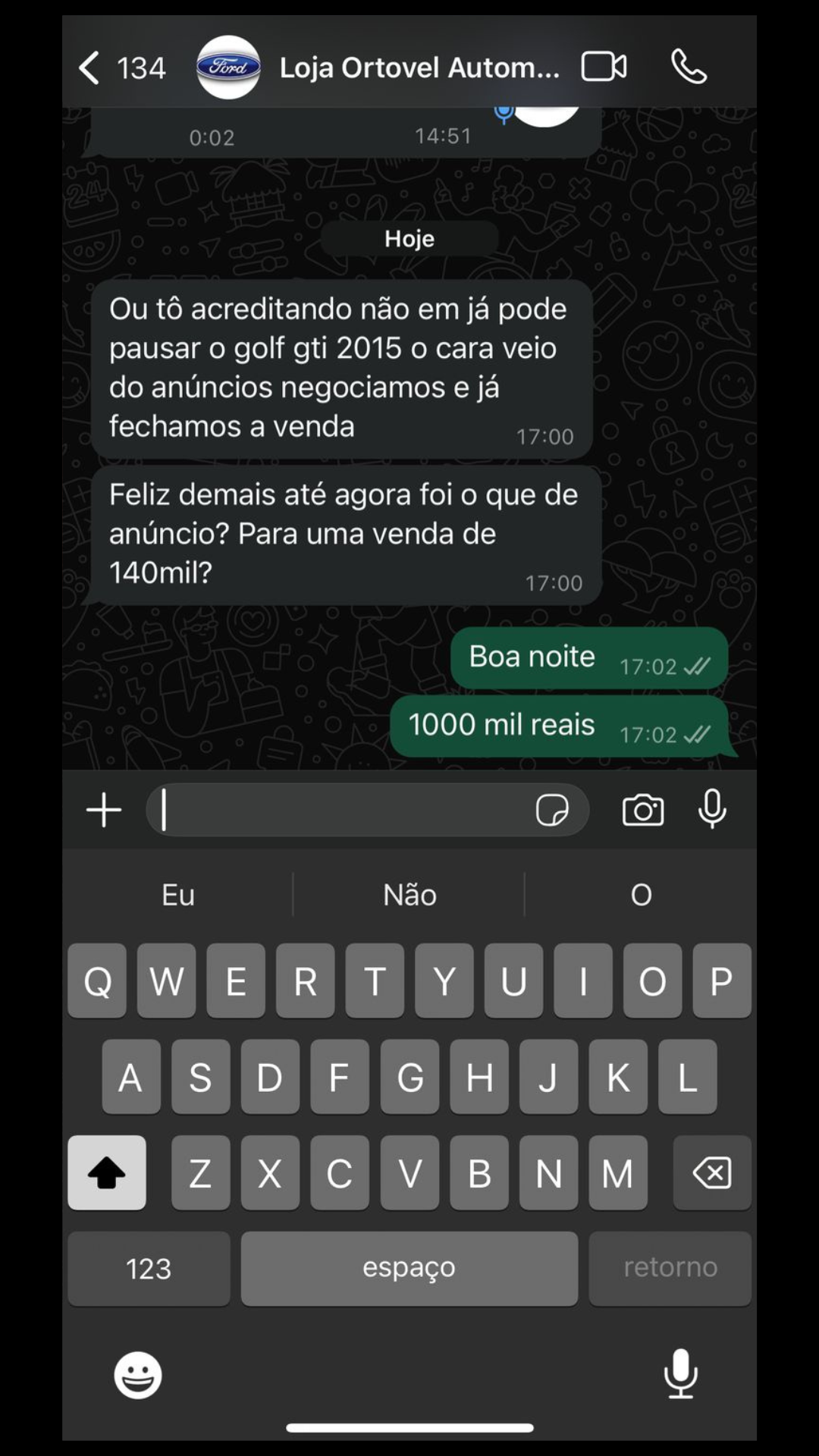This screenshot has width=819, height=1456.
Task: Switch to numbers with 123 key
Action: click(x=149, y=1268)
